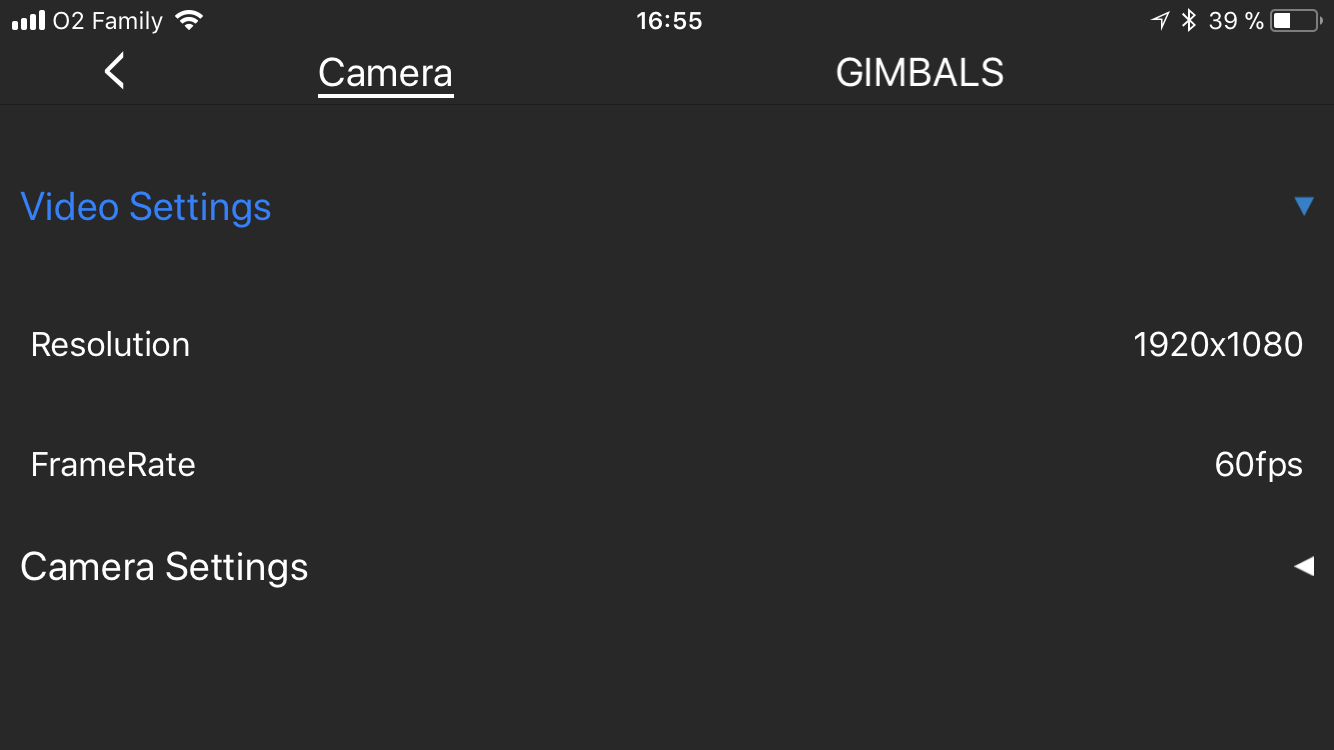
Task: Select the Camera tab
Action: [x=385, y=73]
